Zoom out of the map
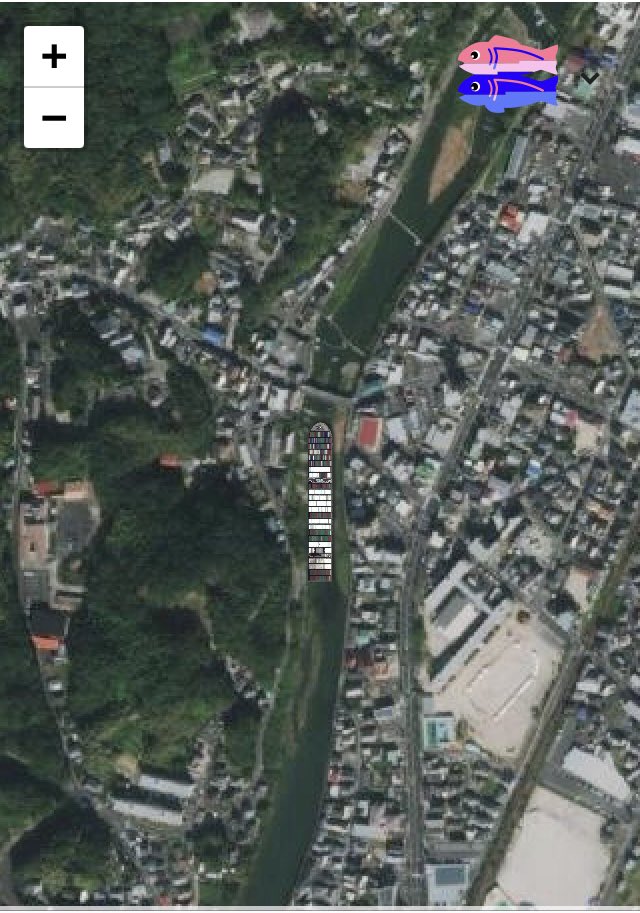This screenshot has height=913, width=640. coord(54,118)
